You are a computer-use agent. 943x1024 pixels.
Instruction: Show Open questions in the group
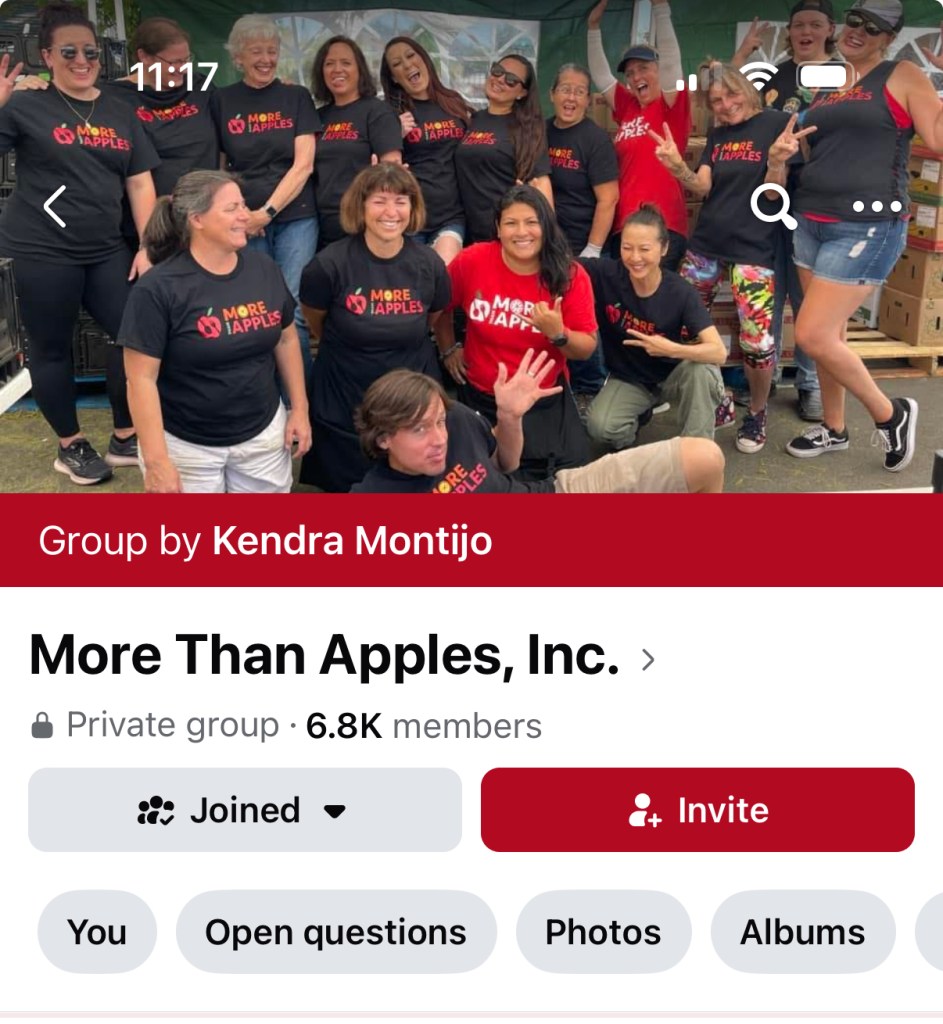pos(336,932)
